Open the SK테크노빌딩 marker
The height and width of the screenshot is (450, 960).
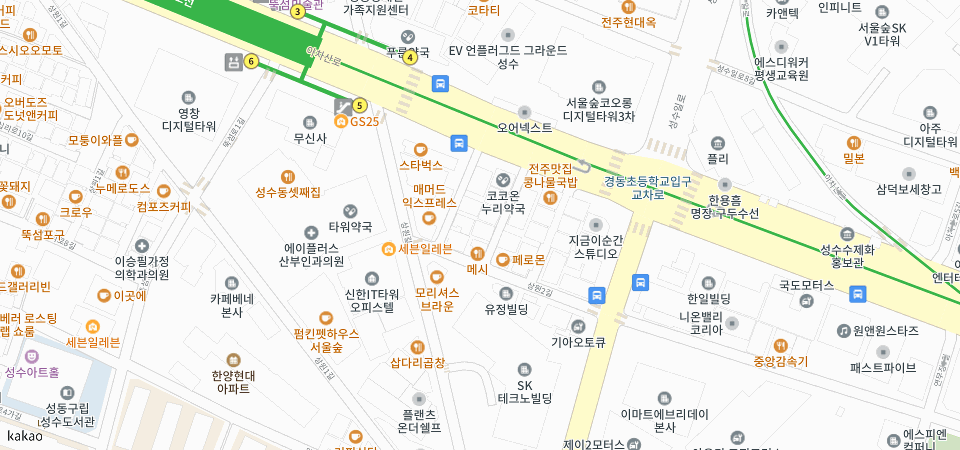pos(524,369)
